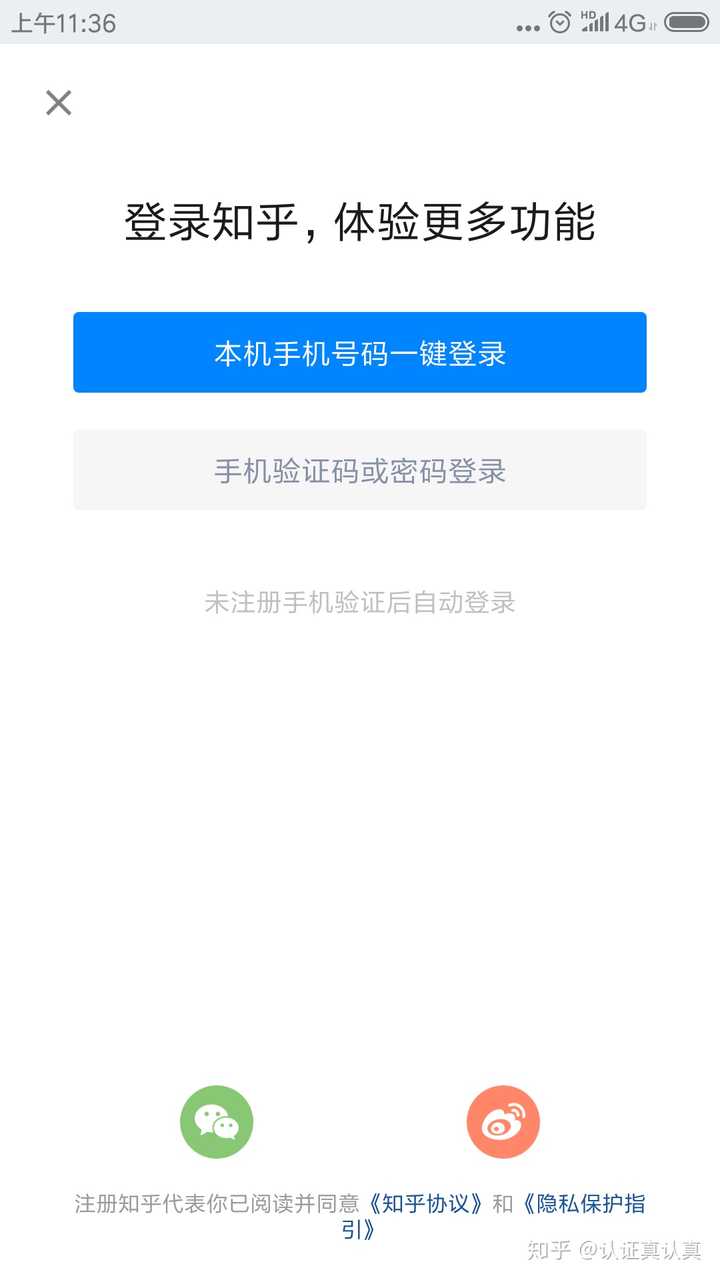
Task: Choose 手机验证码或密码登录 option
Action: point(360,470)
